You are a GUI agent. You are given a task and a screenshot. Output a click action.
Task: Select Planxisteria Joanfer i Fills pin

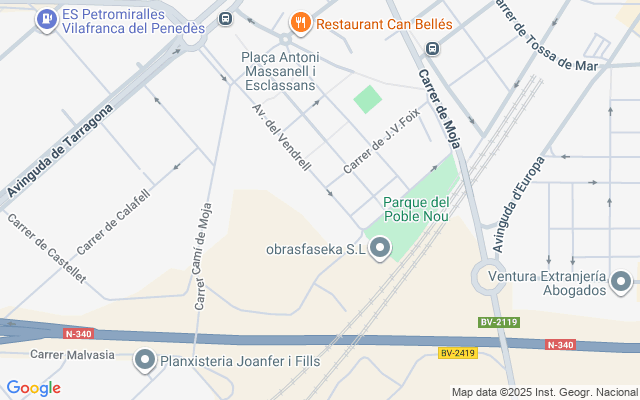(145, 360)
